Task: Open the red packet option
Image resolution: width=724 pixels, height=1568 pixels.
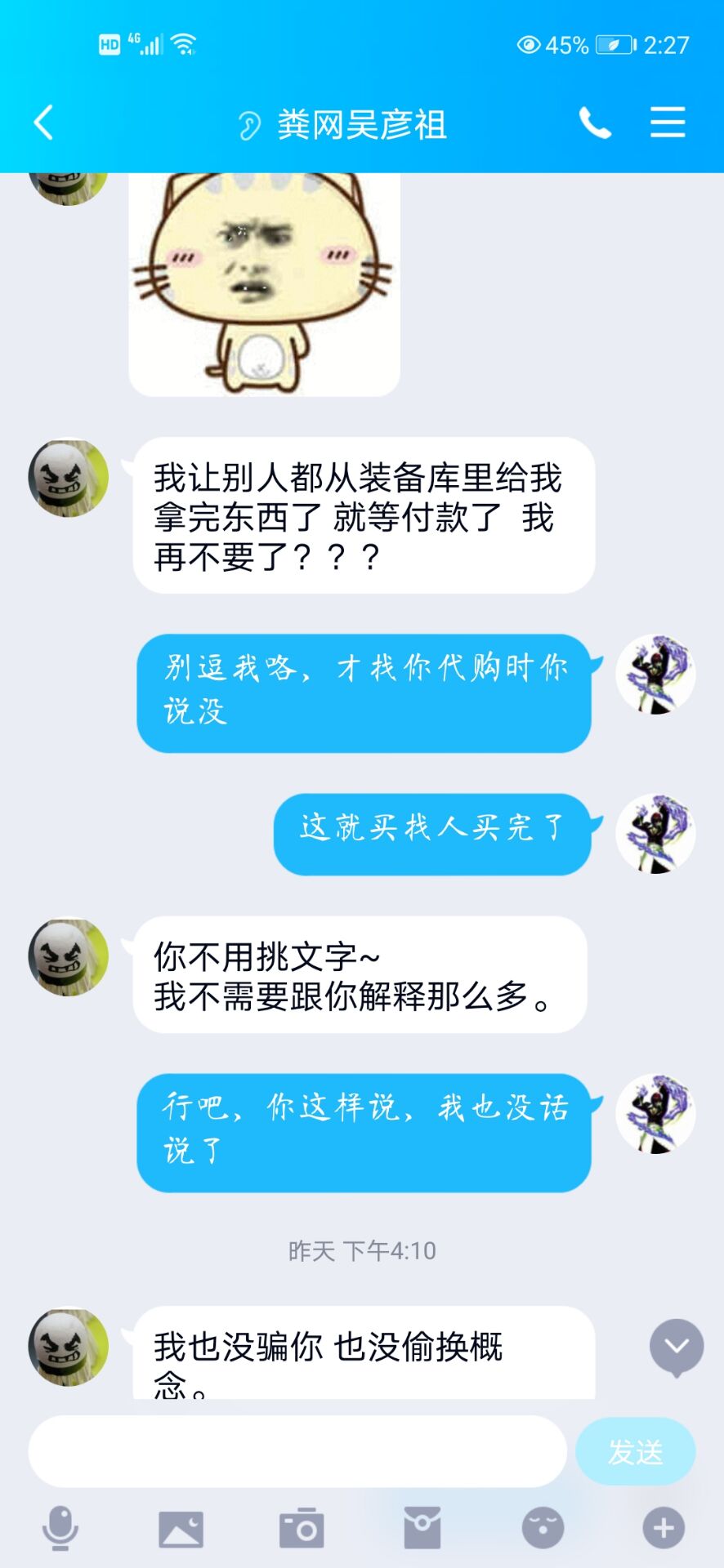Action: [422, 1527]
